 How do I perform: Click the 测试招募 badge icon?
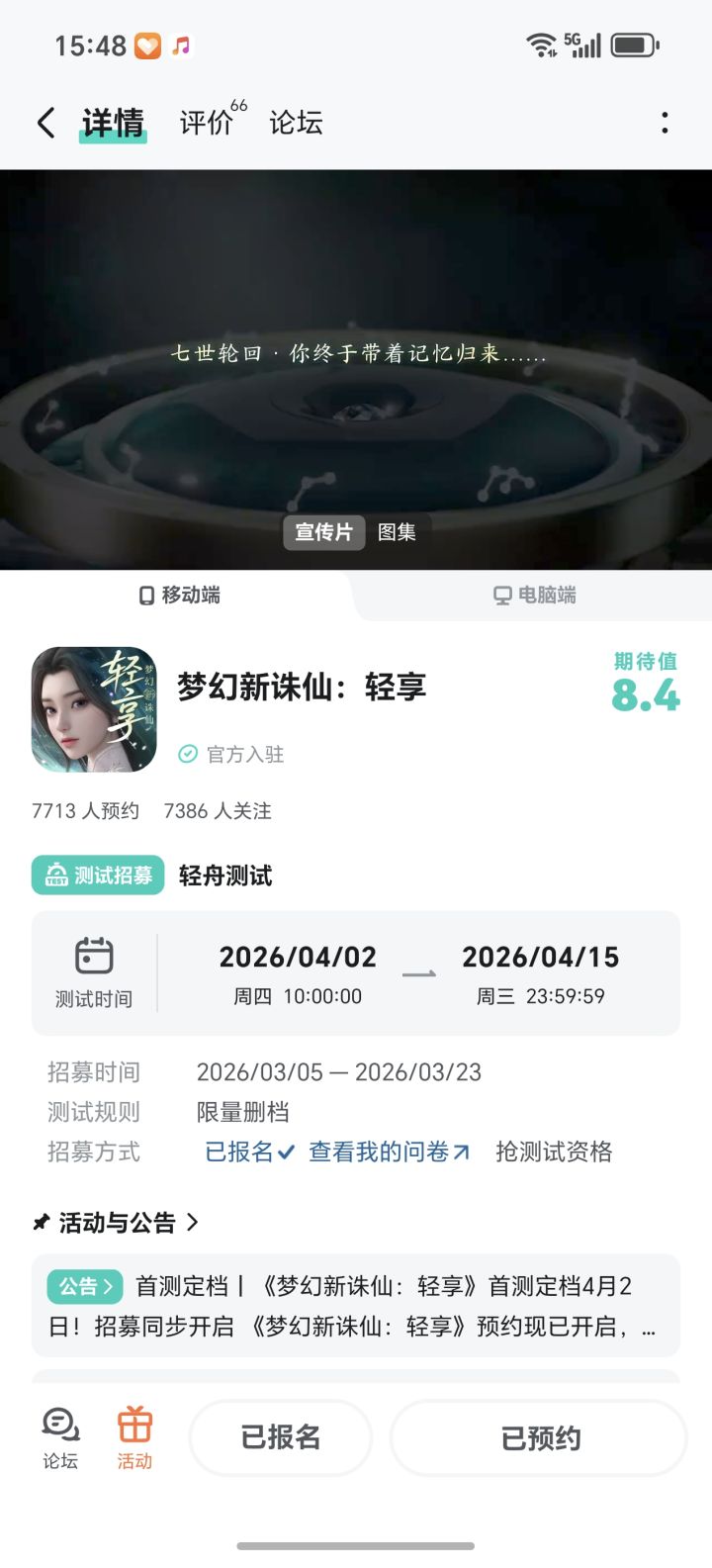click(x=54, y=876)
